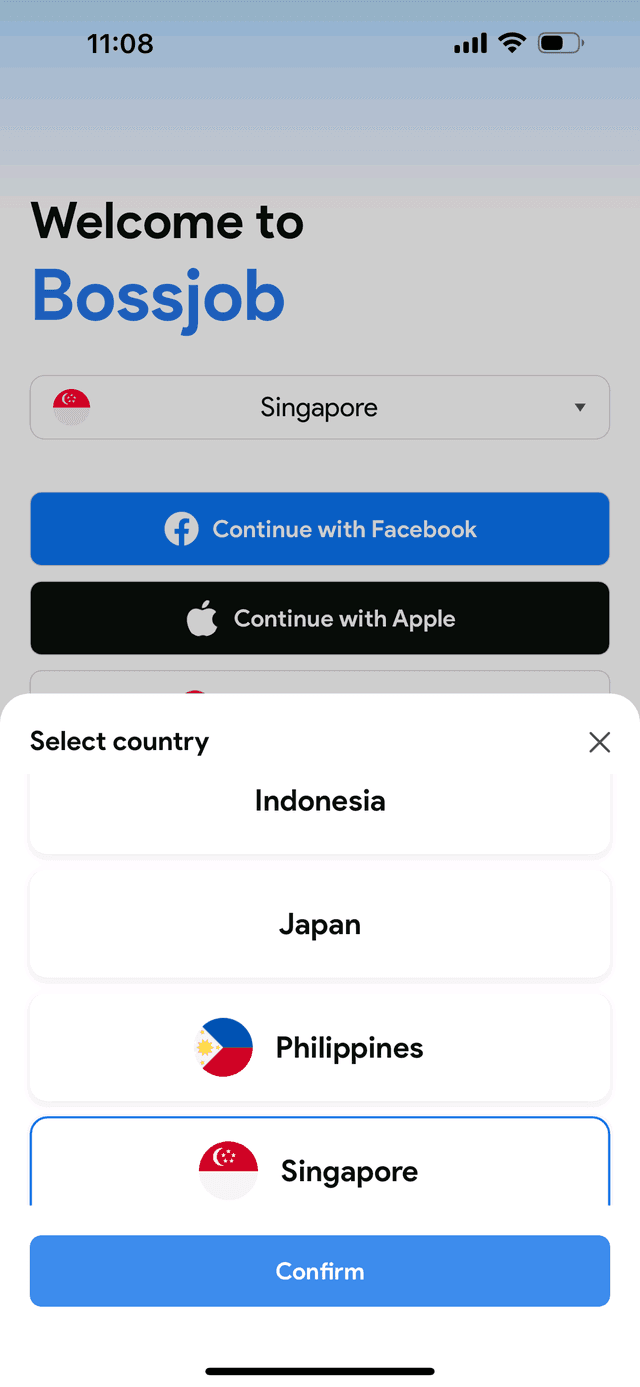Confirm the country selection
640x1387 pixels.
pos(320,1271)
